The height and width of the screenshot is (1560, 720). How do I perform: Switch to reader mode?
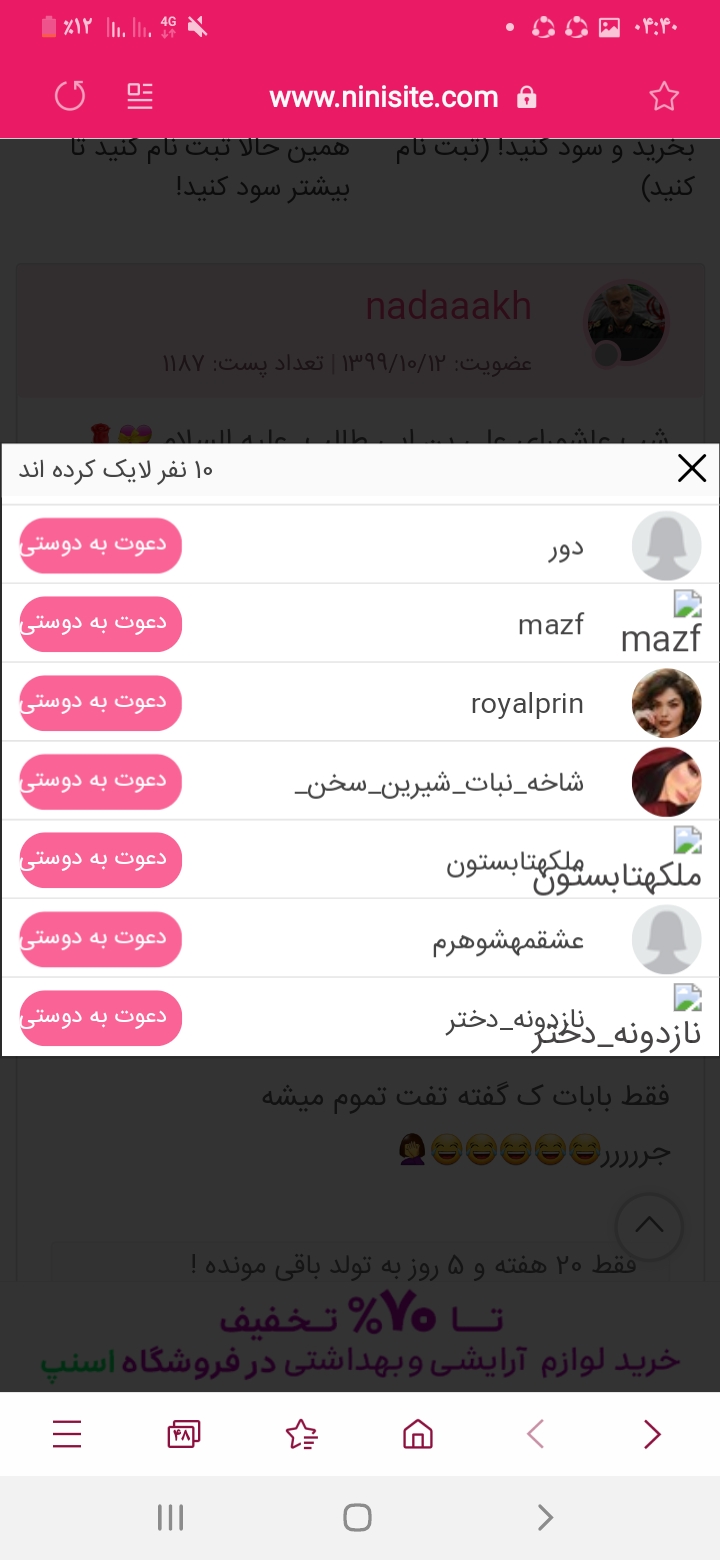pyautogui.click(x=140, y=97)
